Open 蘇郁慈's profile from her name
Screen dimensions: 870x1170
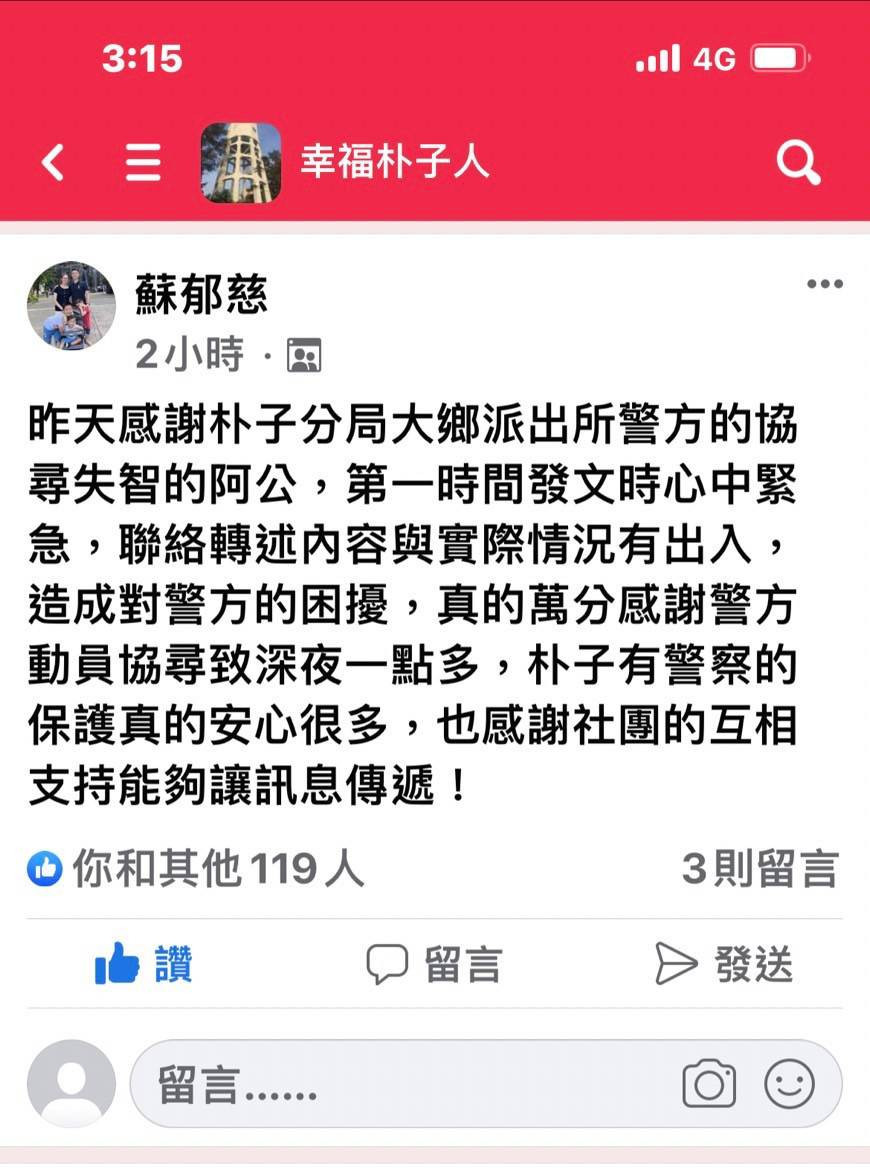[x=201, y=296]
